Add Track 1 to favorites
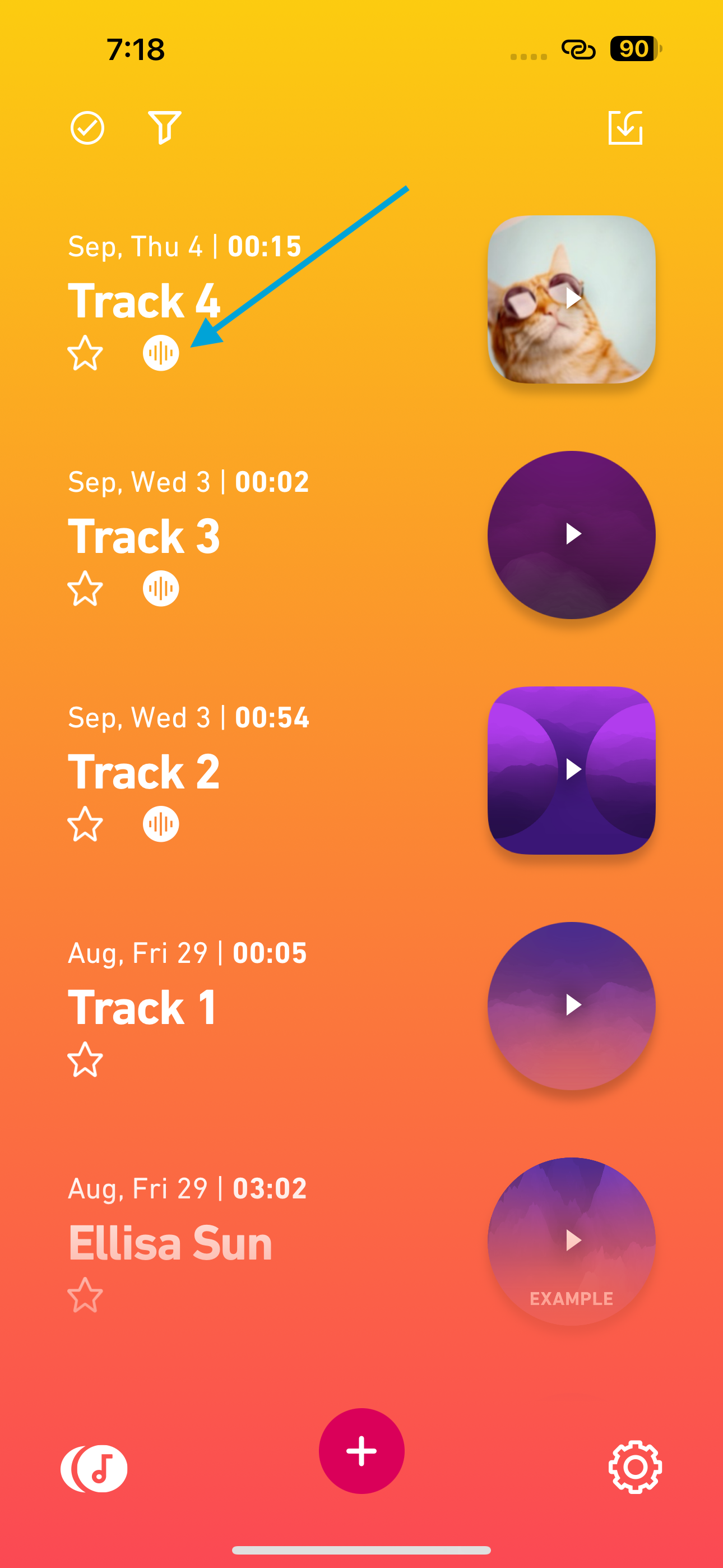 click(x=85, y=1060)
